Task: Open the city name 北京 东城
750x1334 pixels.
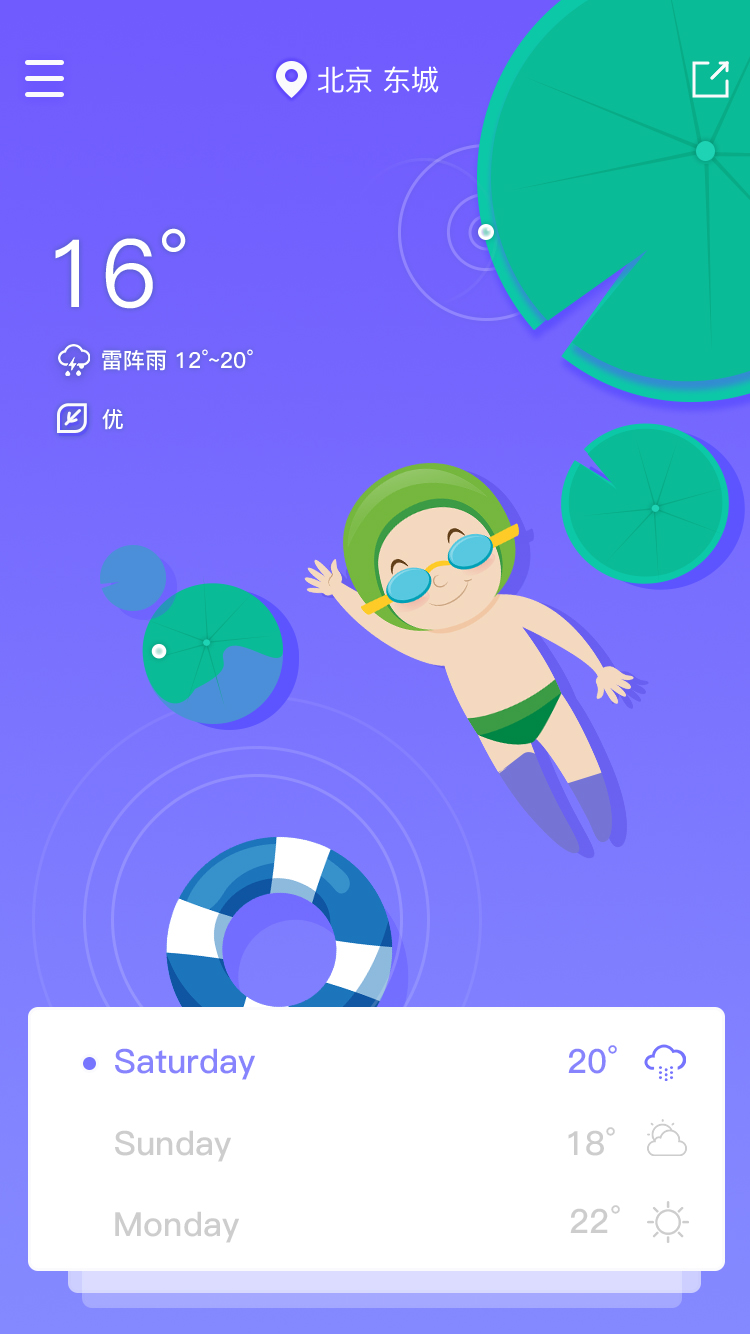Action: [377, 81]
